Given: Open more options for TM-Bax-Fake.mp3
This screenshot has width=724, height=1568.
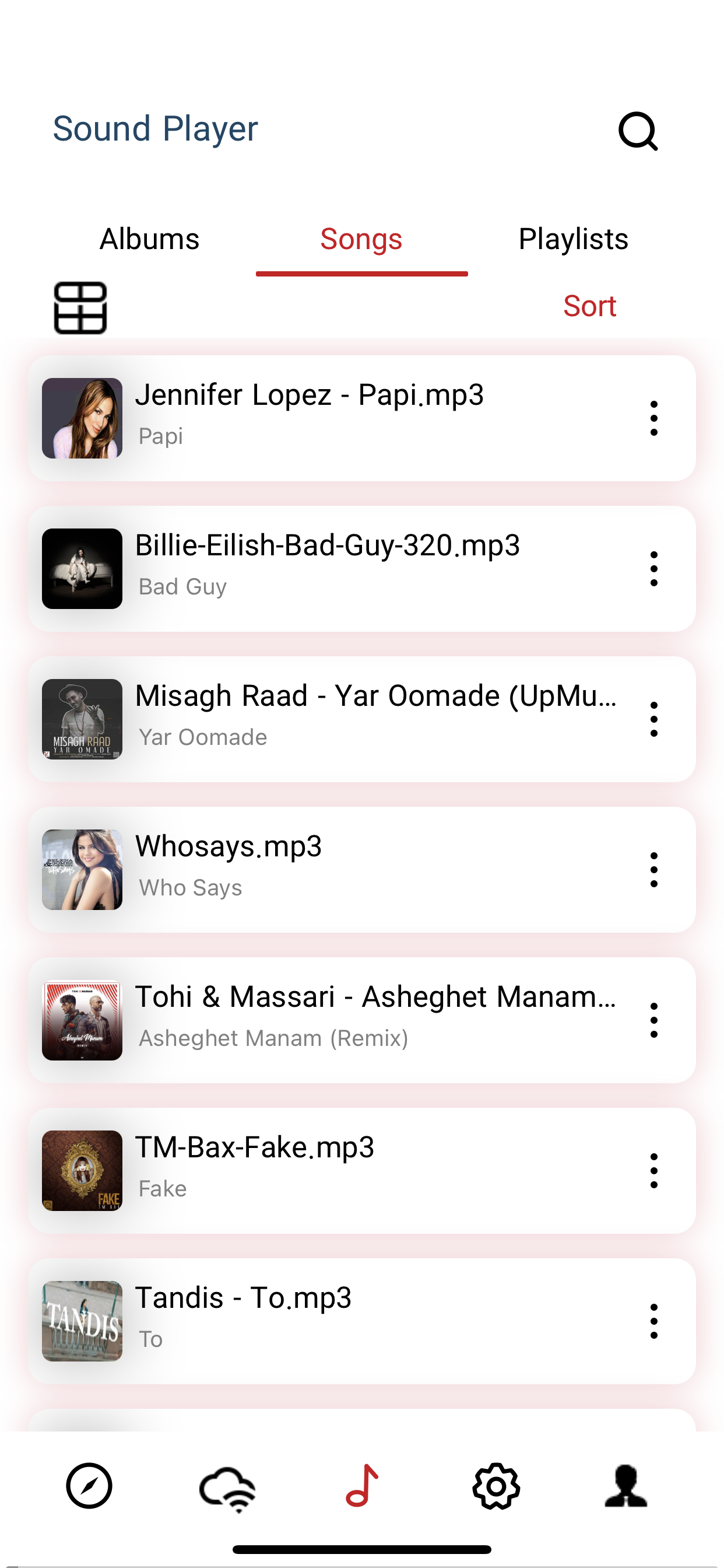Looking at the screenshot, I should click(x=653, y=1170).
